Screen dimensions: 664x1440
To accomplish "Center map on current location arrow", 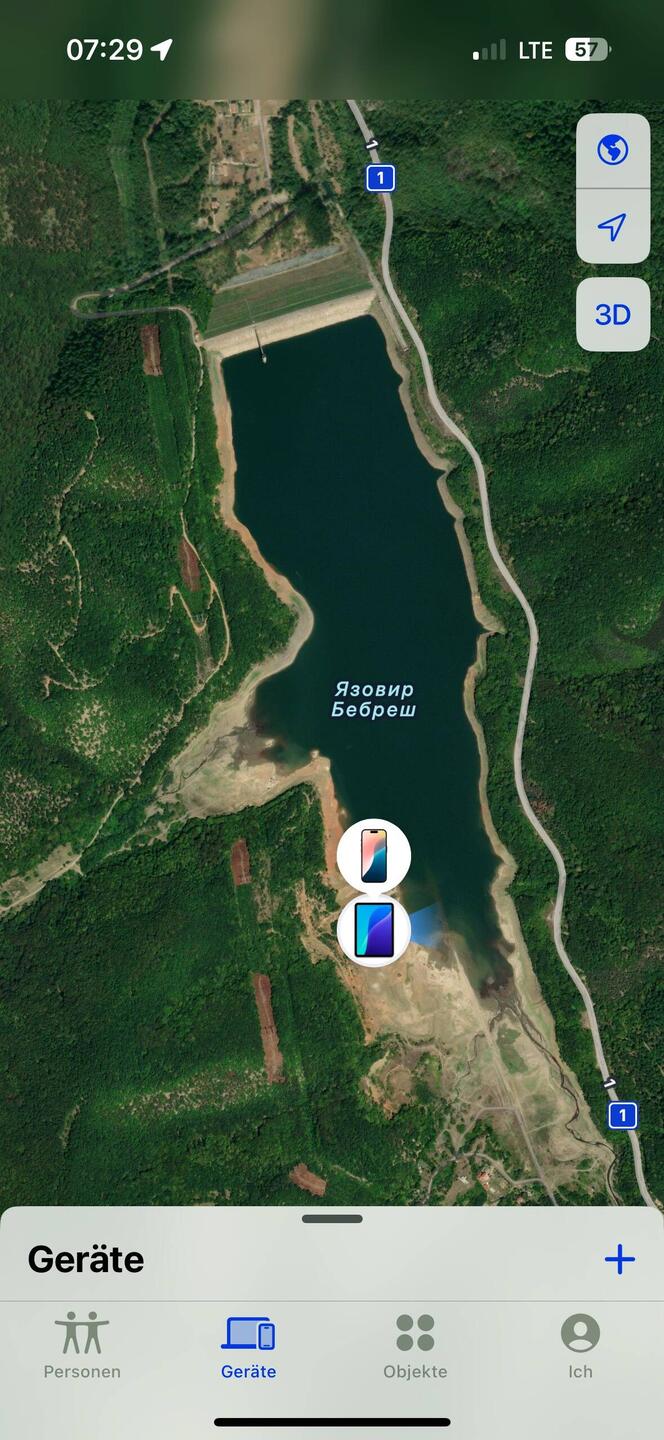I will pos(612,227).
